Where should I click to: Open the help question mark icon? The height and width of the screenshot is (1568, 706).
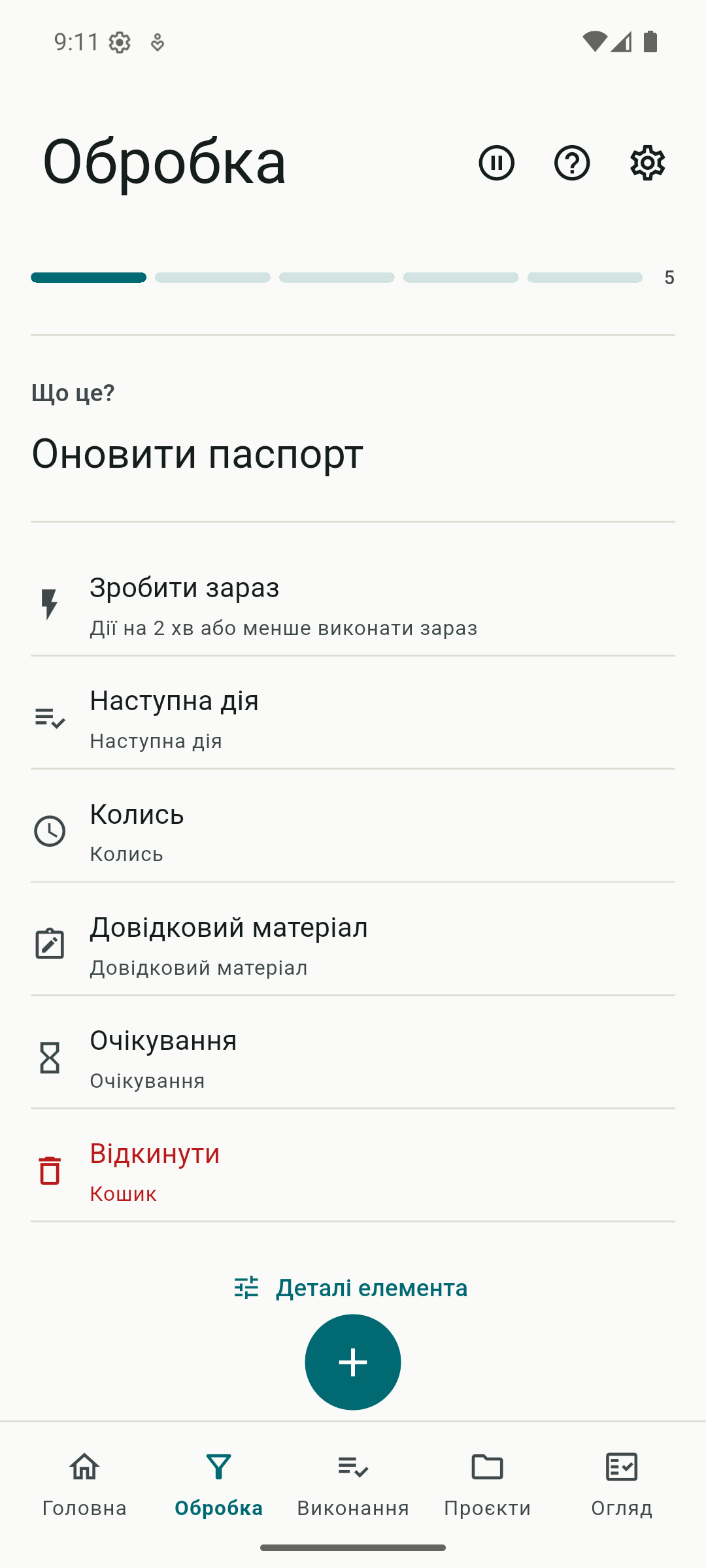pyautogui.click(x=572, y=163)
